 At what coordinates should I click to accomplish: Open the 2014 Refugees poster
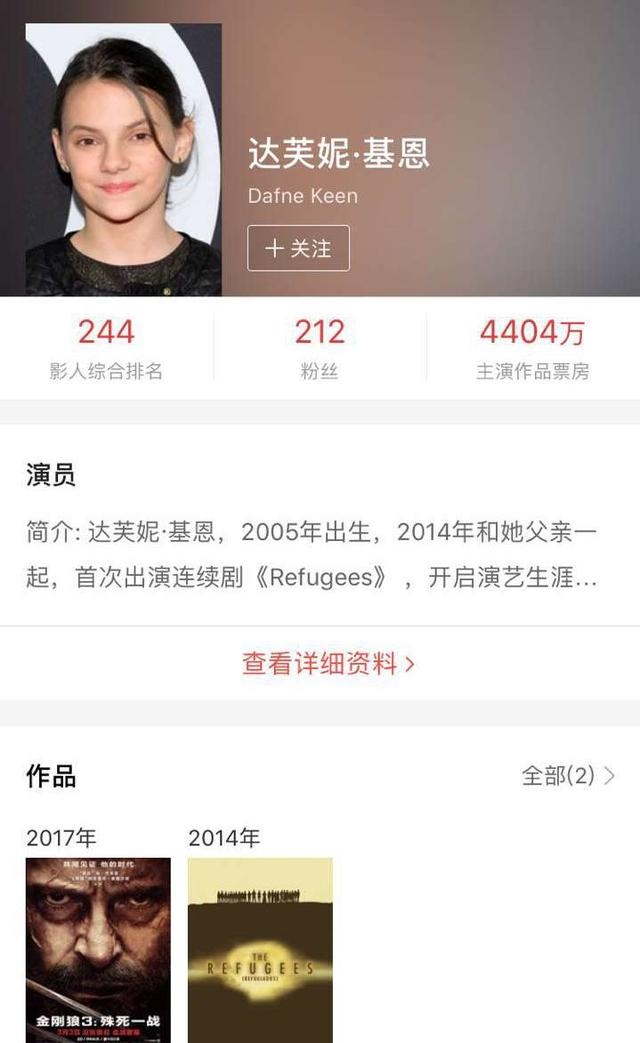point(260,948)
